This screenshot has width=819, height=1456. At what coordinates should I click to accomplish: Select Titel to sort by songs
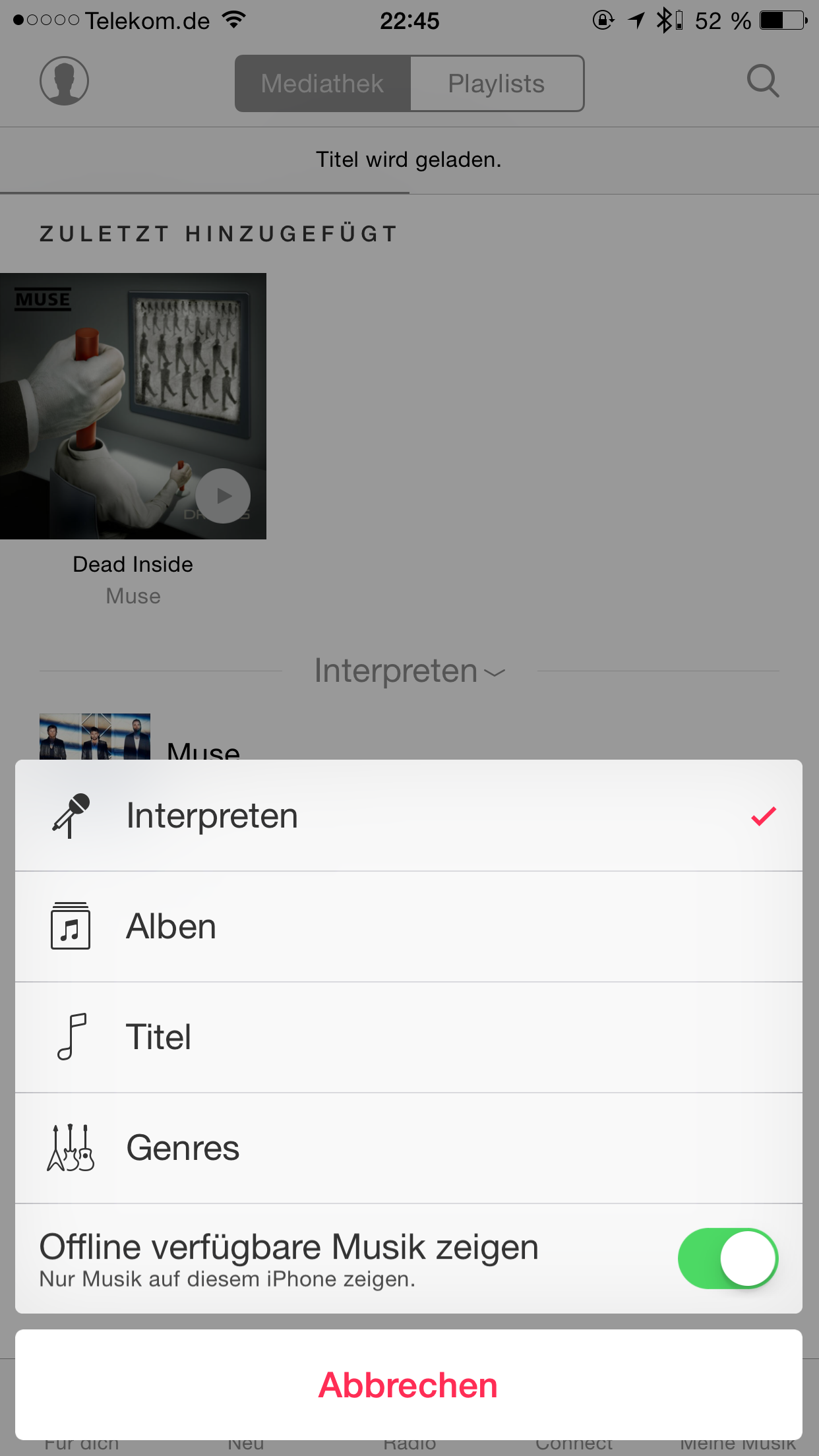pos(409,1037)
